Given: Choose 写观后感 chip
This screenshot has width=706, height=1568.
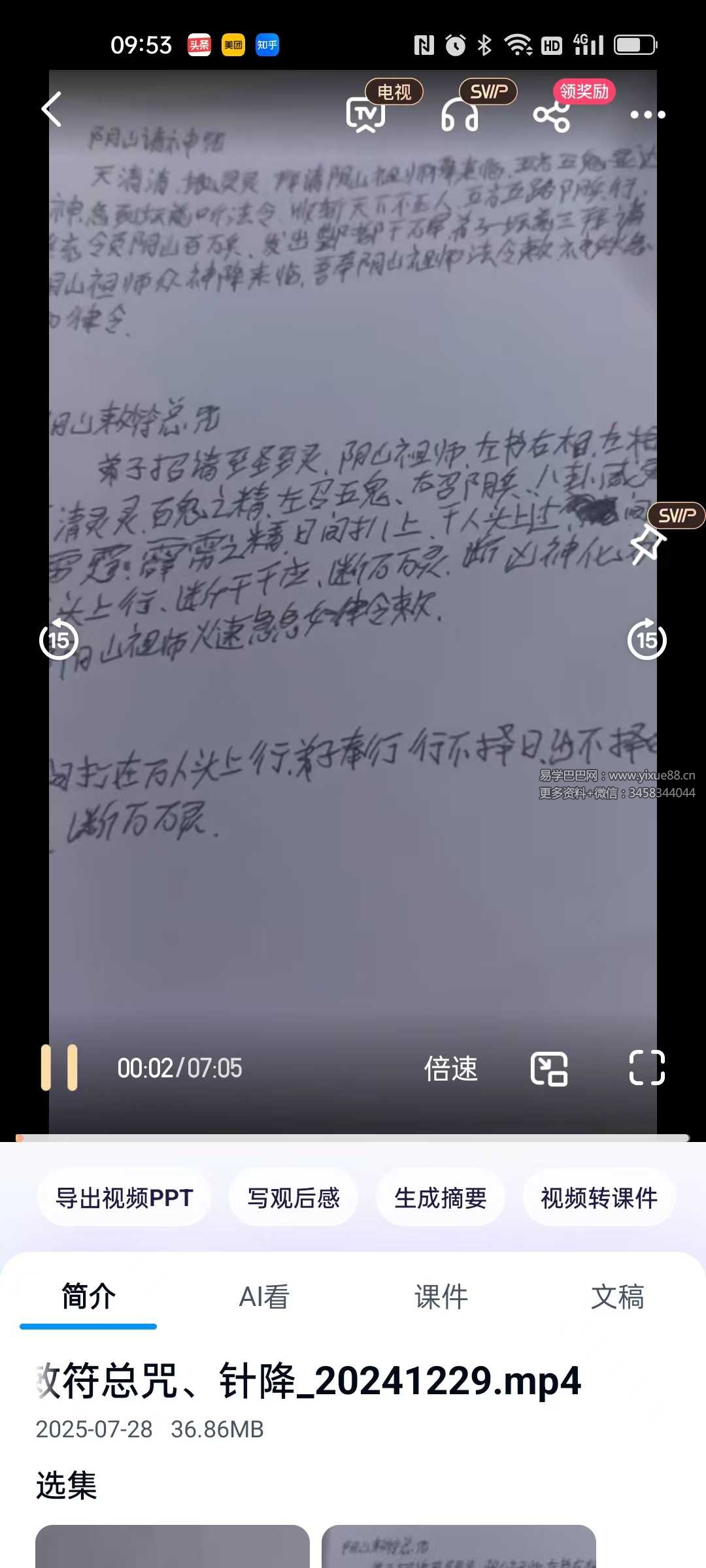Looking at the screenshot, I should click(294, 1198).
